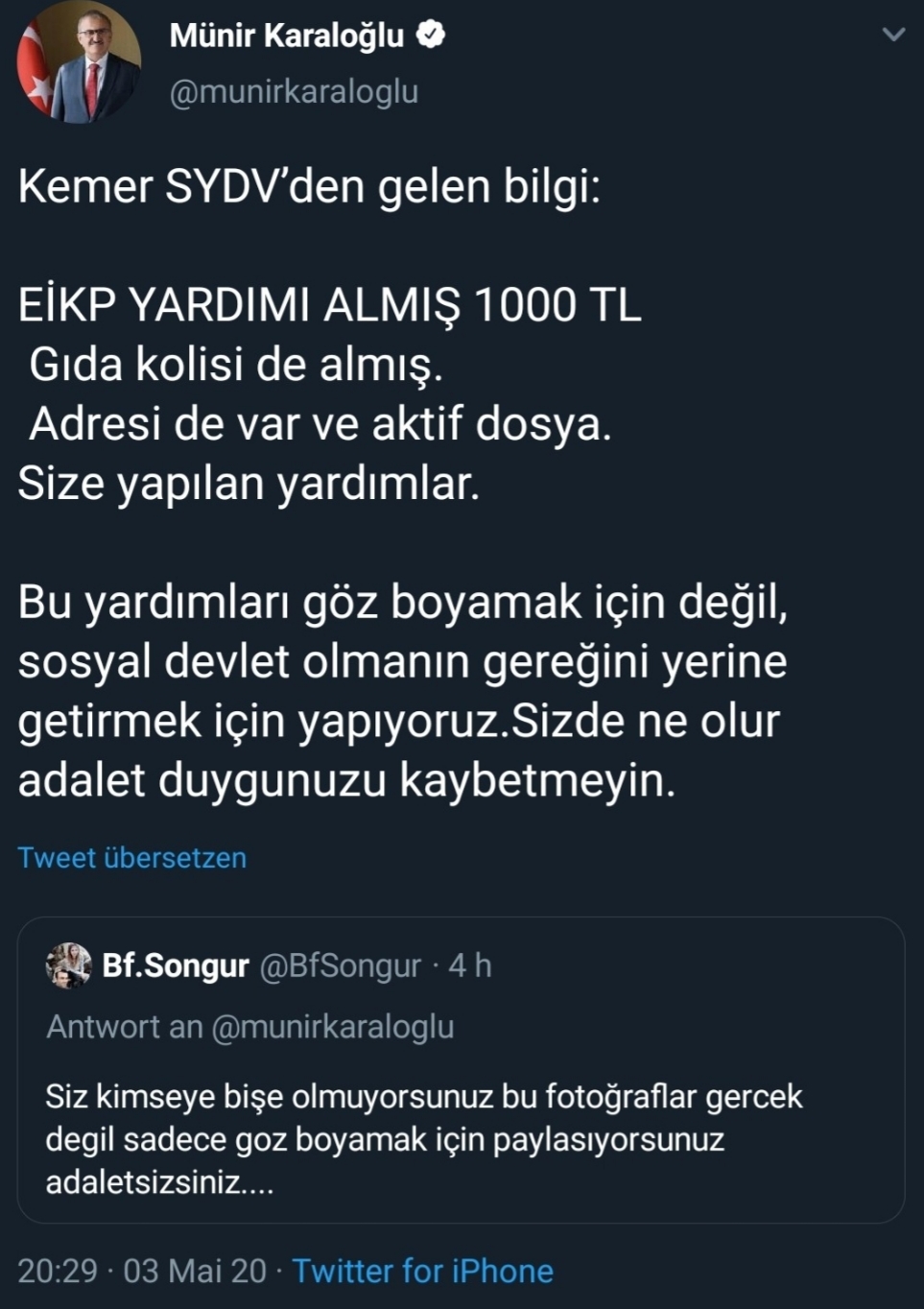
Task: Open the 'Twitter for iPhone' source link
Action: pos(422,1271)
